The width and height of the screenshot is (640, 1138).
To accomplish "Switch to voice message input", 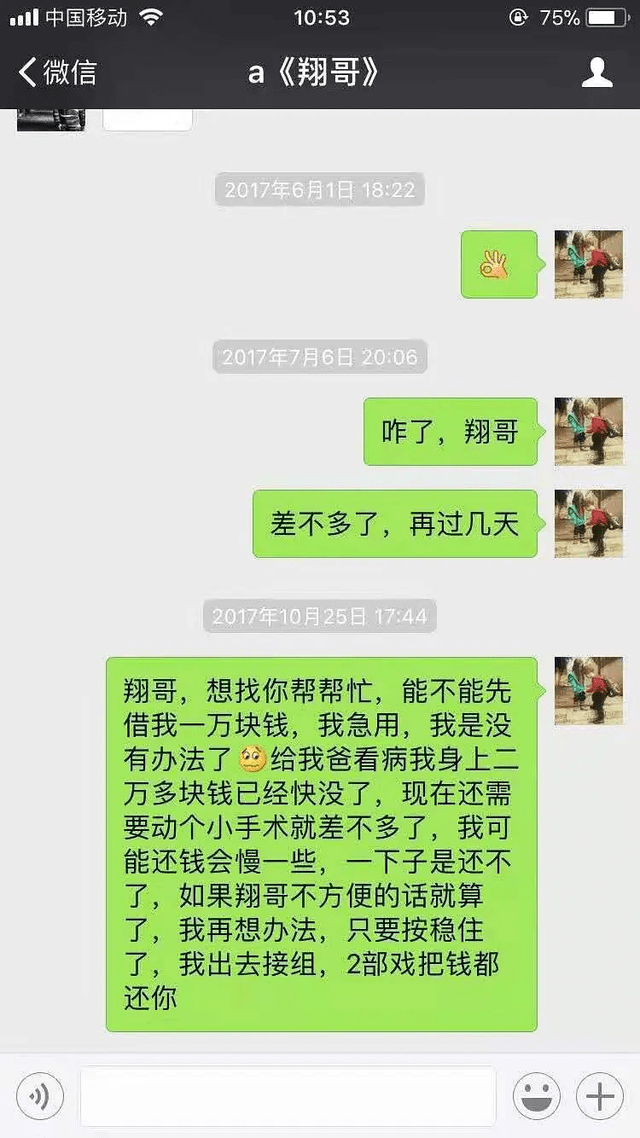I will pyautogui.click(x=40, y=1097).
